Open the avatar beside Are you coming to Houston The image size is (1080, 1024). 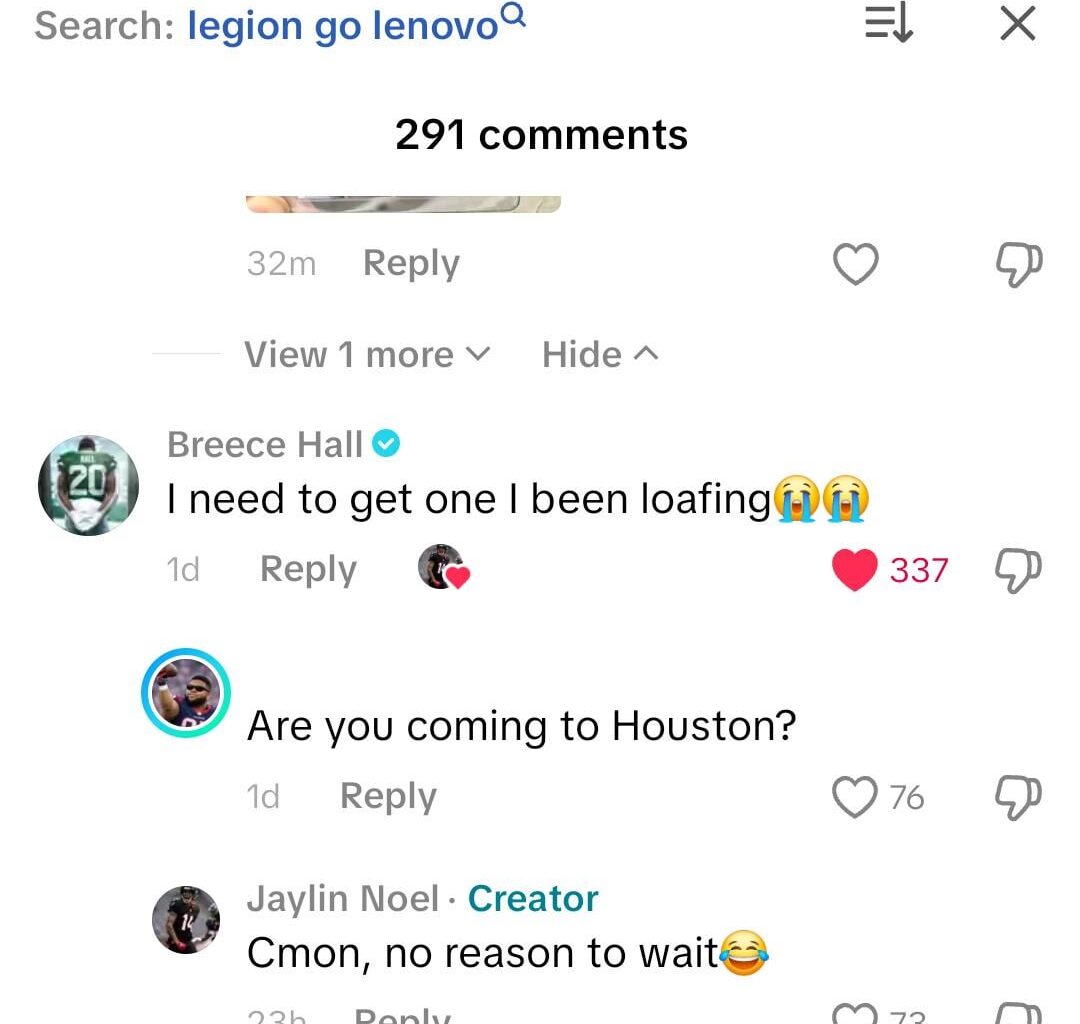[186, 692]
